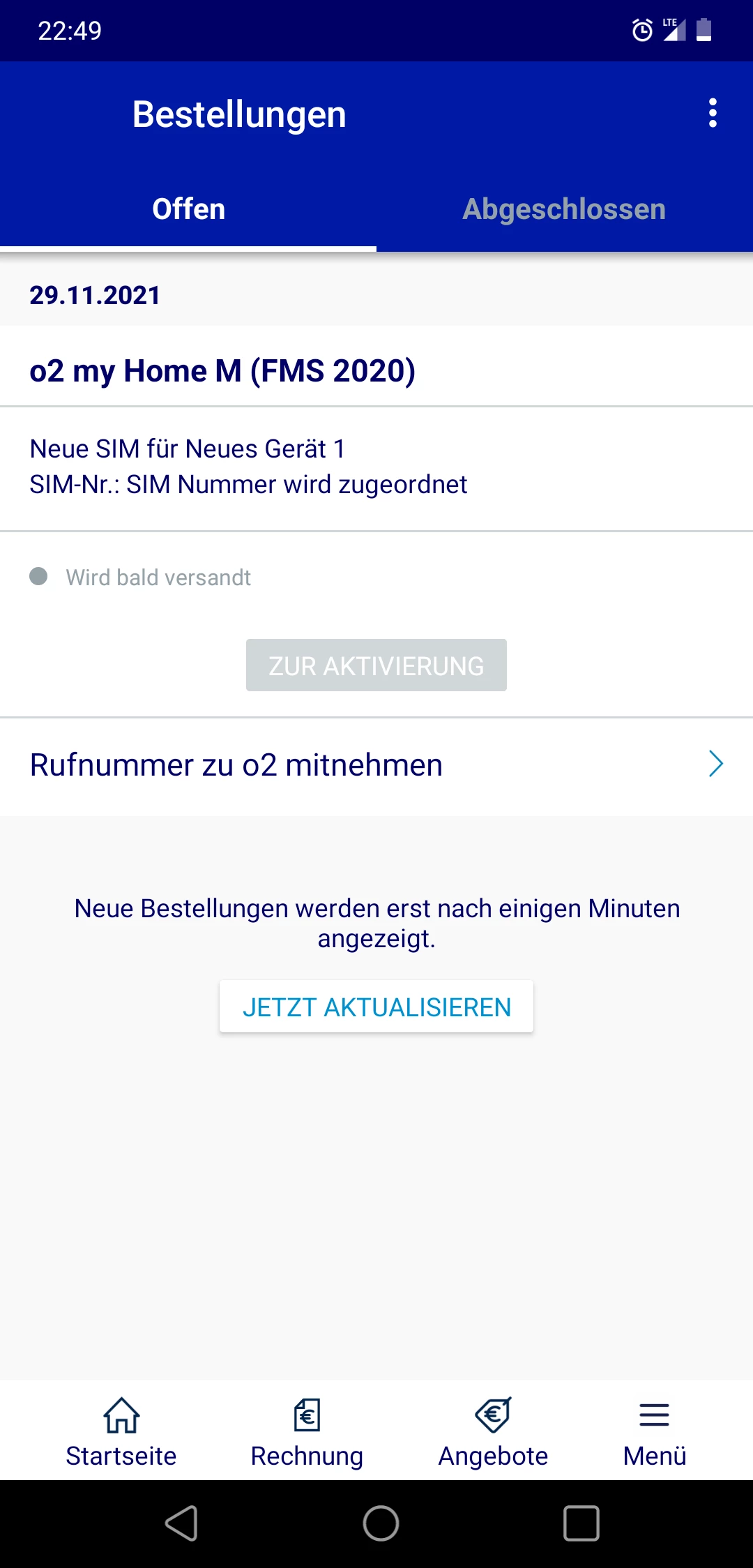The image size is (753, 1568).
Task: Refresh orders with JETZT AKTUALISIEREN
Action: pyautogui.click(x=376, y=1007)
